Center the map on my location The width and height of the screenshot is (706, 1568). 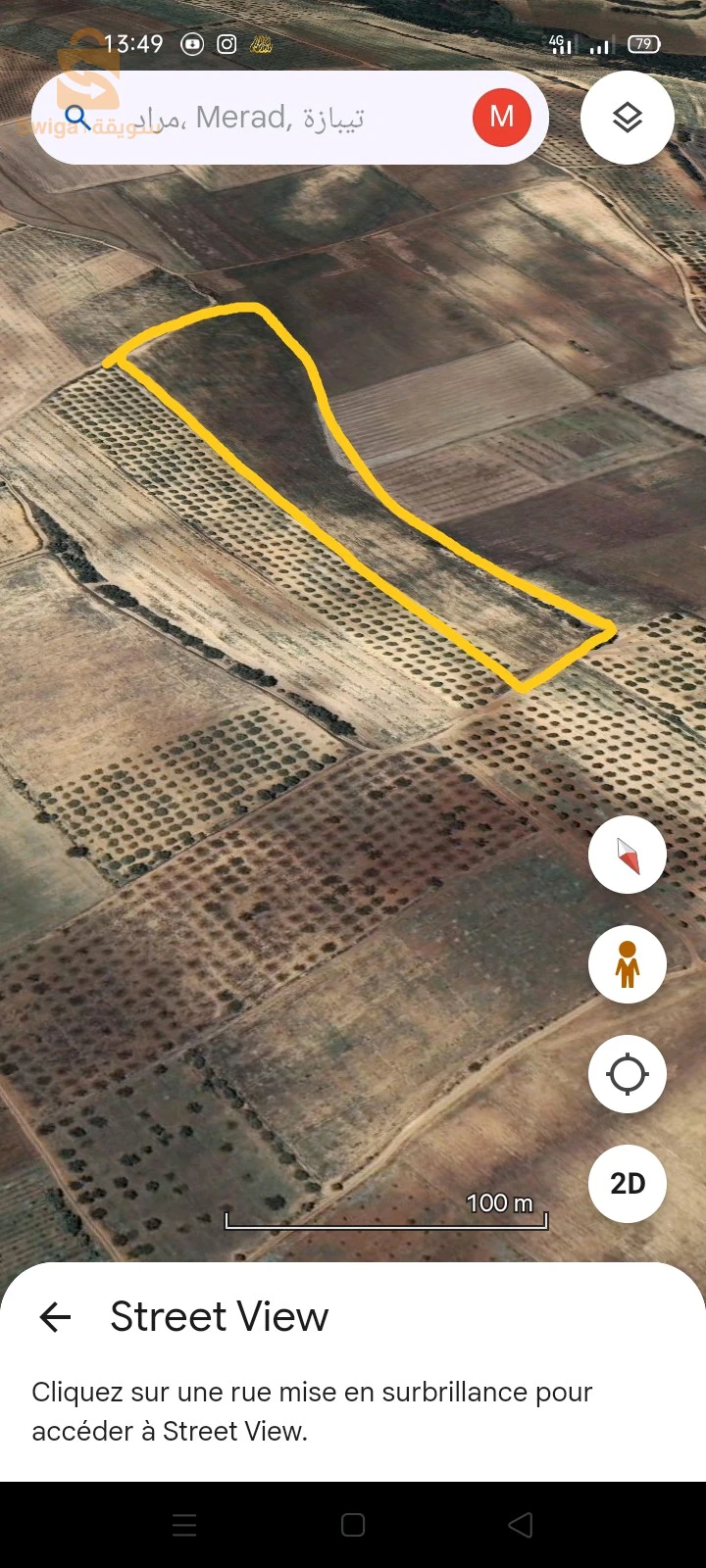pyautogui.click(x=627, y=1073)
